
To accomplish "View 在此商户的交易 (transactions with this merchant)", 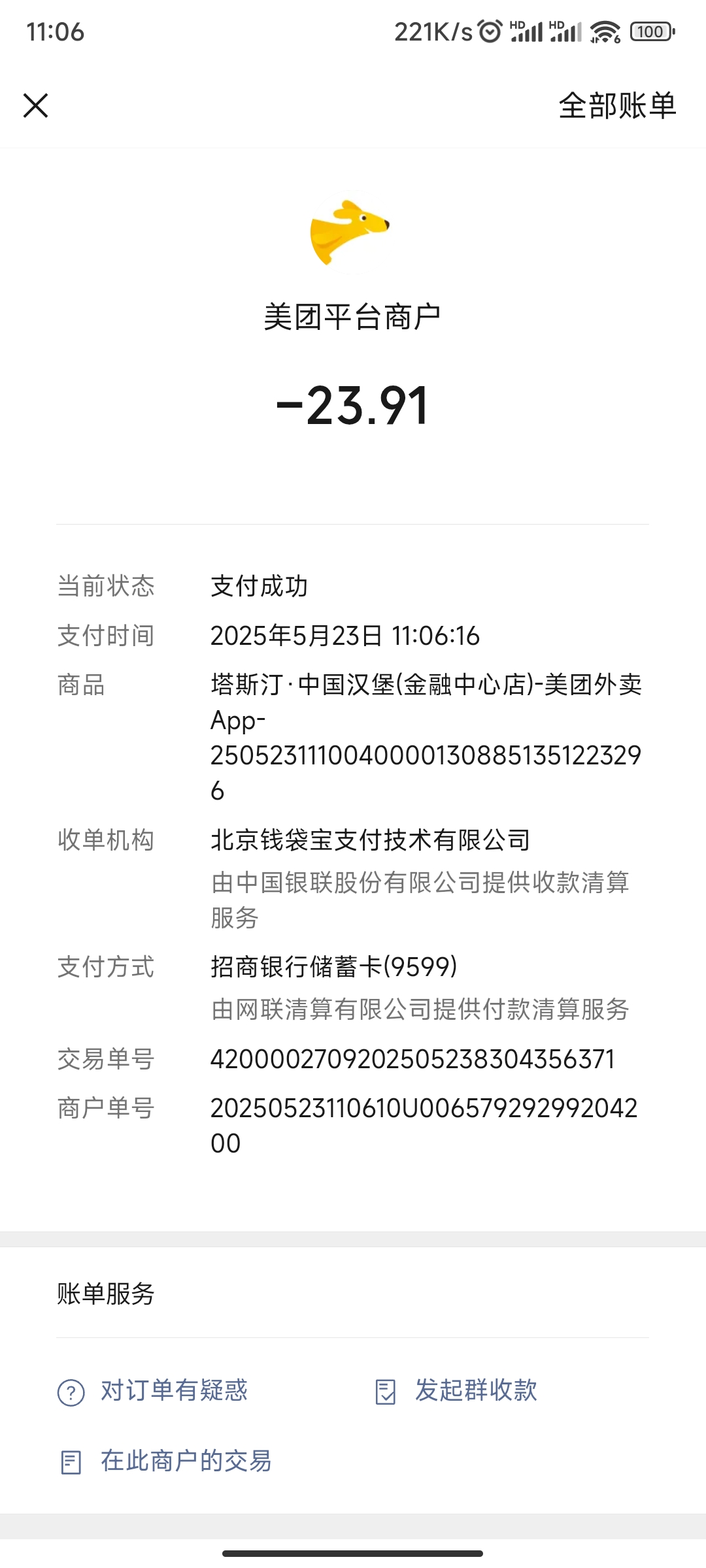I will point(166,1462).
